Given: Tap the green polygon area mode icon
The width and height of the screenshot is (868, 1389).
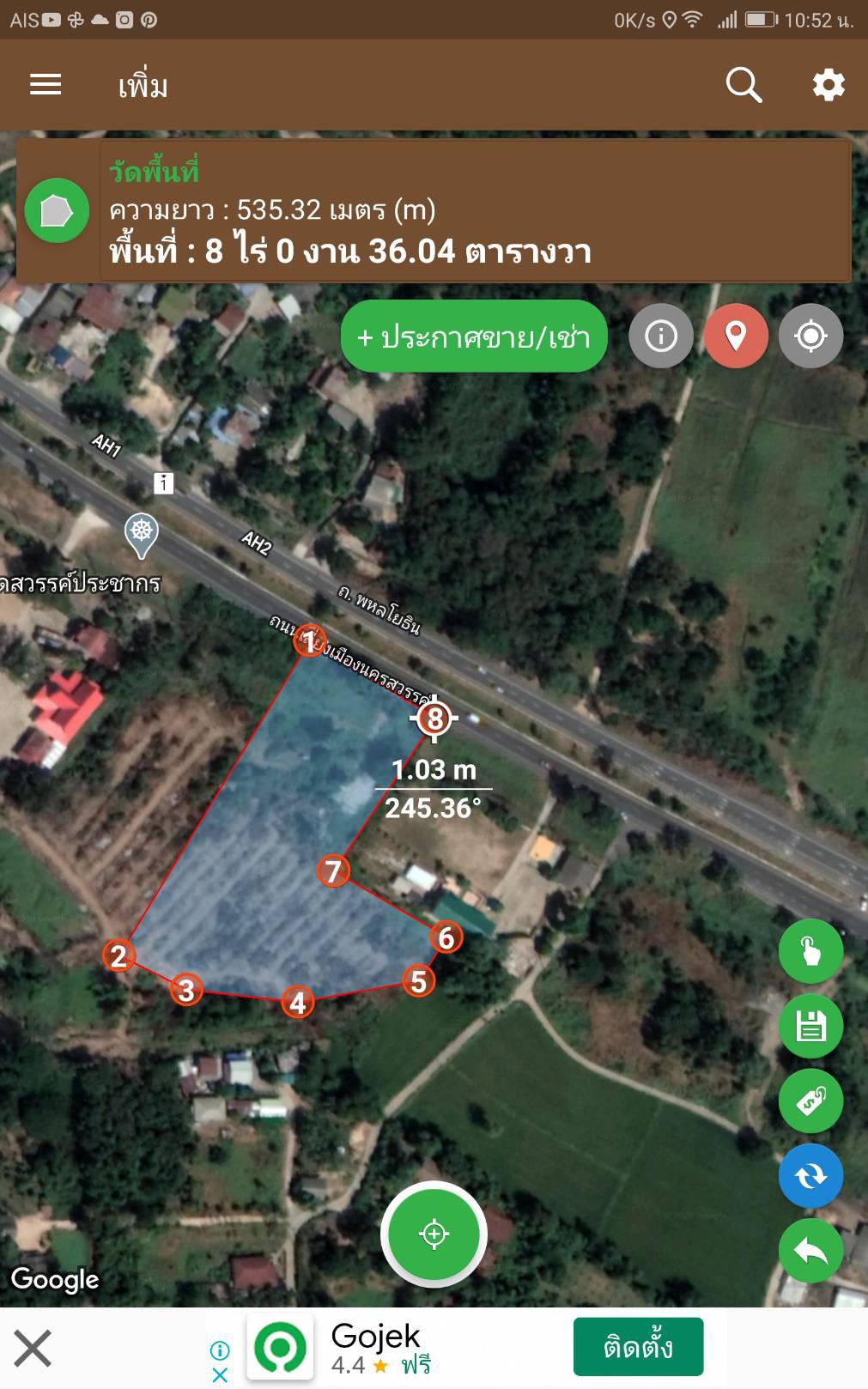Looking at the screenshot, I should click(57, 210).
